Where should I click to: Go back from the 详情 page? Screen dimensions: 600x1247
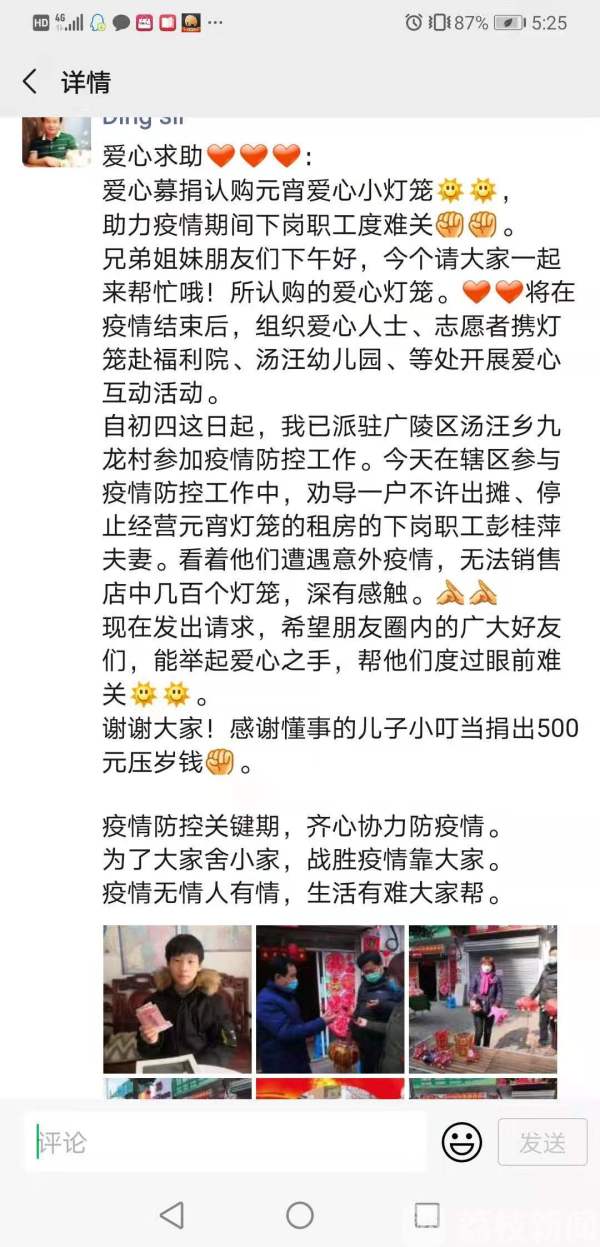(x=30, y=82)
